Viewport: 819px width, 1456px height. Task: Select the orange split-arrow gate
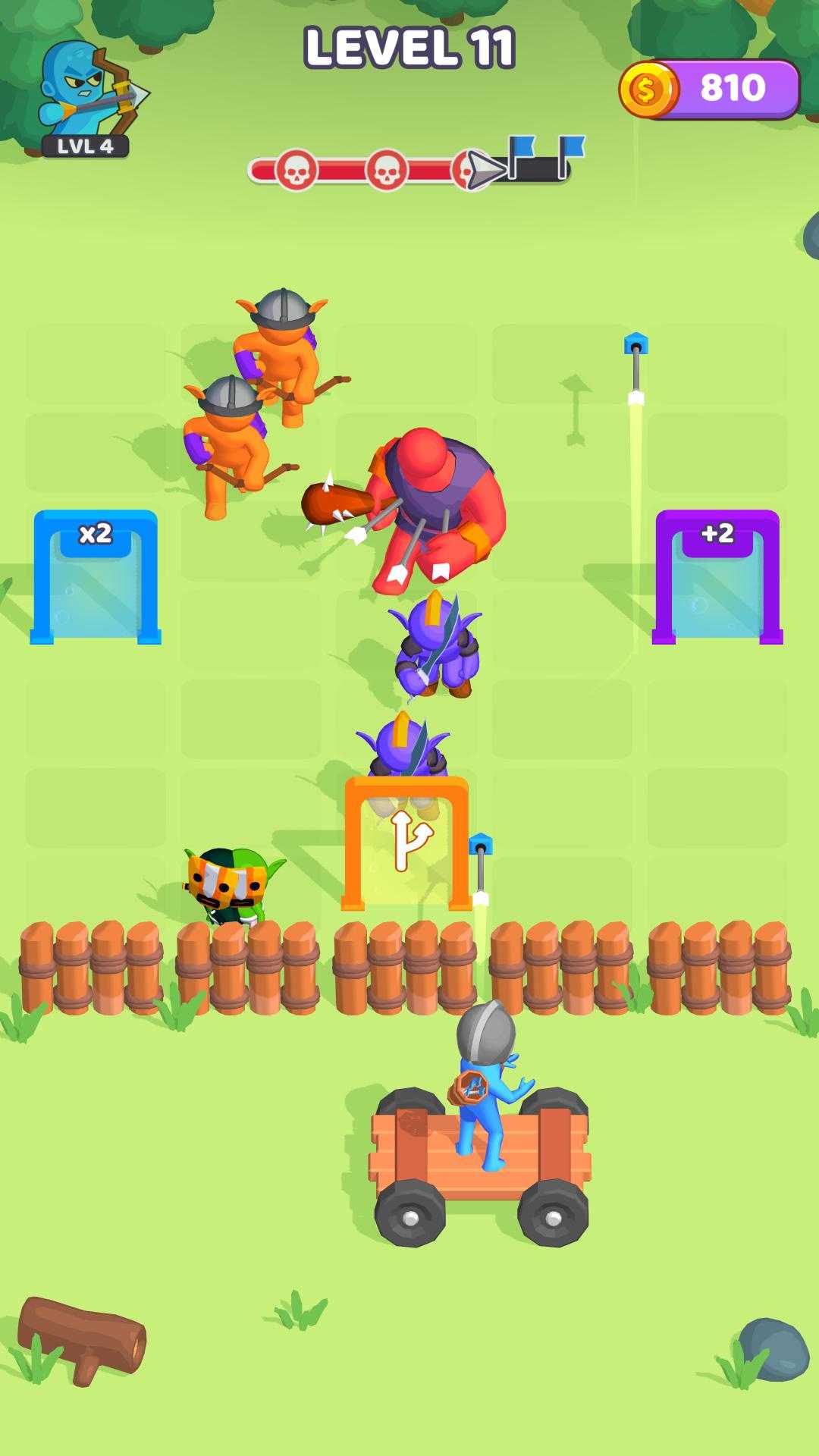click(x=406, y=843)
